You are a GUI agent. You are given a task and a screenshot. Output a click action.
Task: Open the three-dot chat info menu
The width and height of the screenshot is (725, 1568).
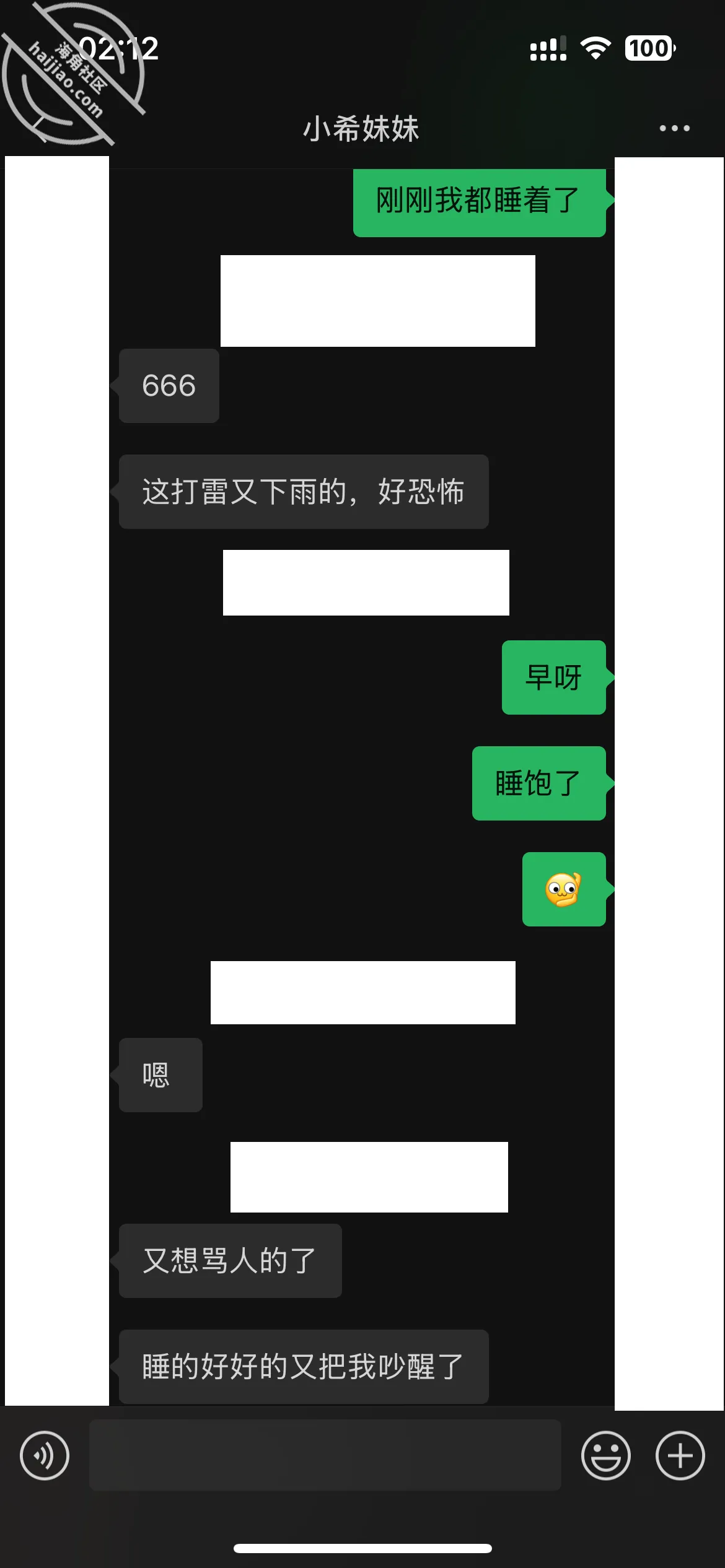coord(674,128)
